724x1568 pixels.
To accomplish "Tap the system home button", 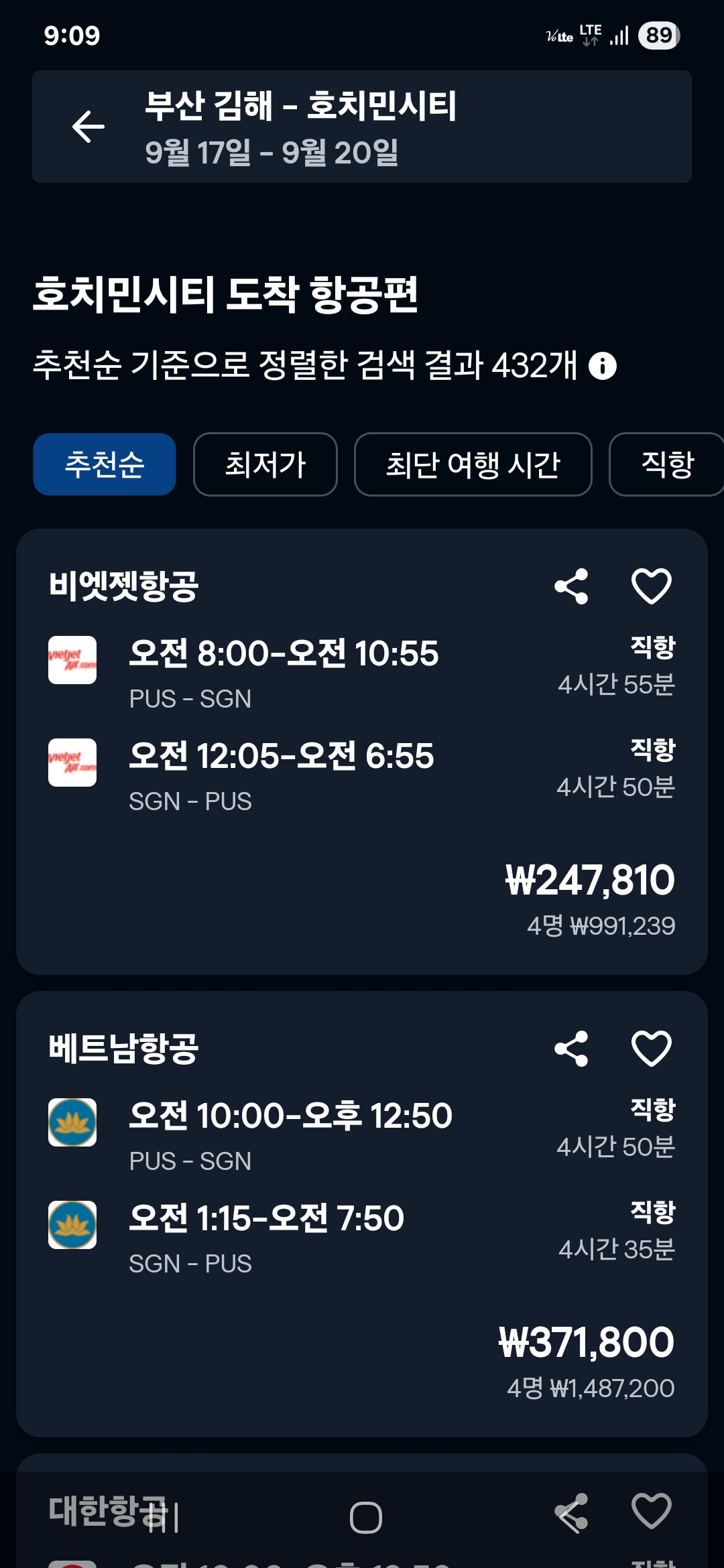I will (x=365, y=1518).
